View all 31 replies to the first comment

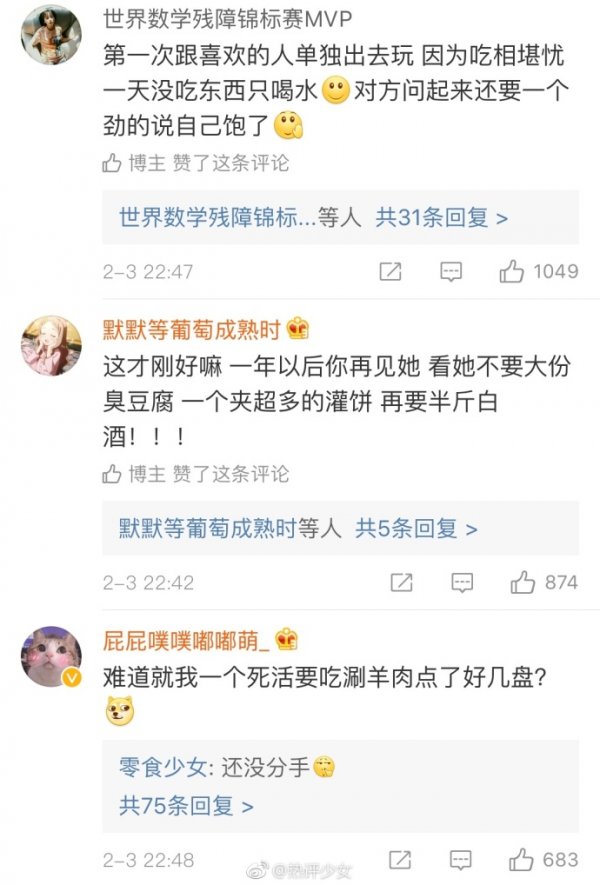[441, 217]
